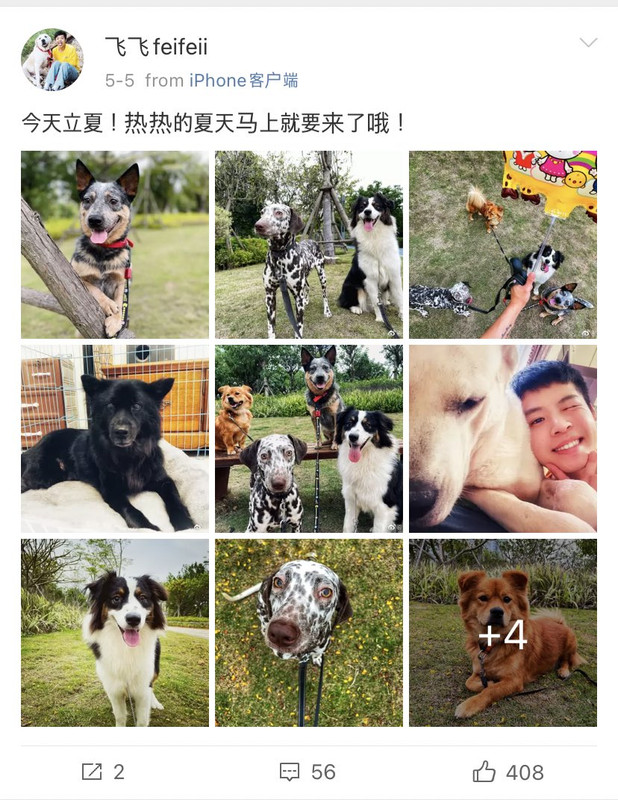Open the 56 comments
This screenshot has width=618, height=800.
tap(308, 771)
